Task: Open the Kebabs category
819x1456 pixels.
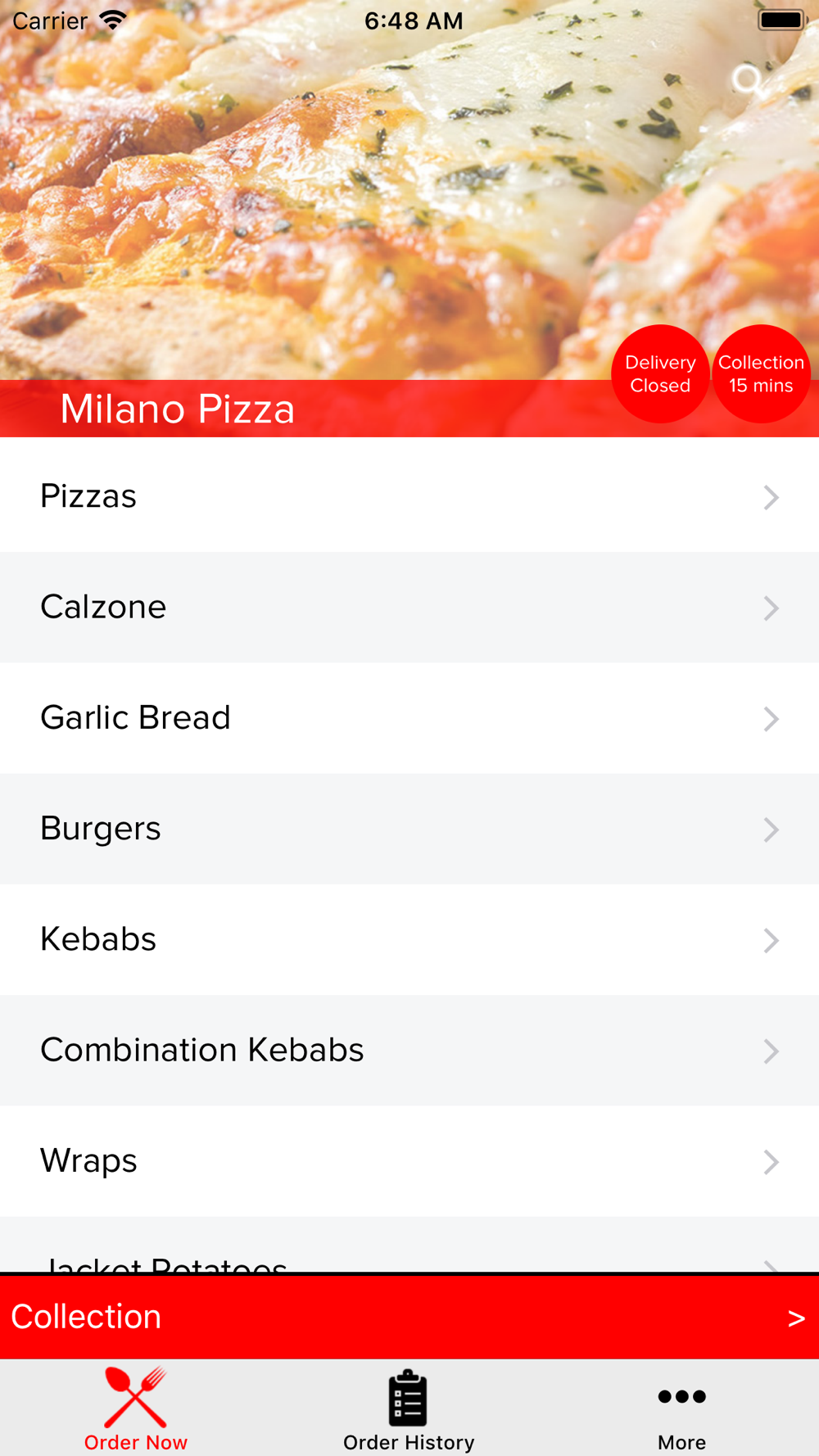Action: pos(409,939)
